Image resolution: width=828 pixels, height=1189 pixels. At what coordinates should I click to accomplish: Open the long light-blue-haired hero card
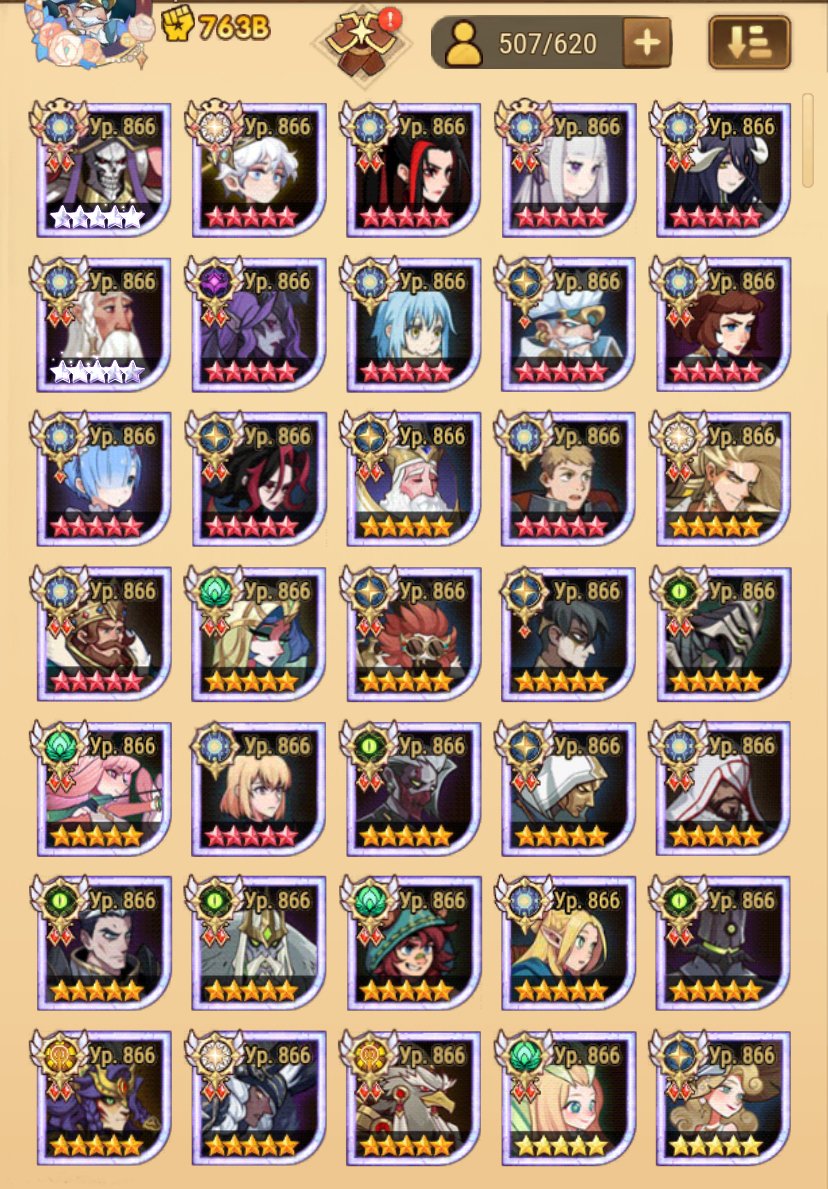(x=412, y=325)
